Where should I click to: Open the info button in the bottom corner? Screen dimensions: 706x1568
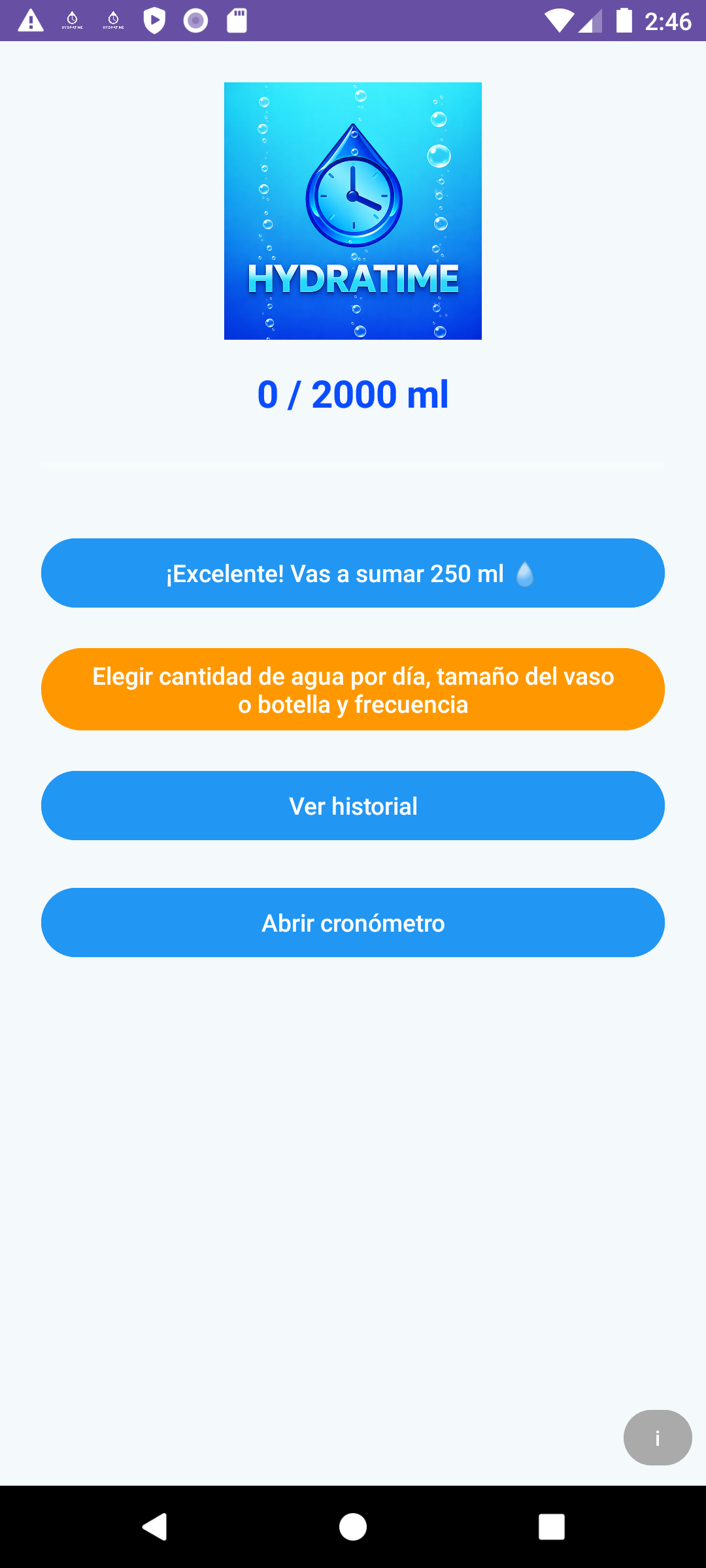pyautogui.click(x=658, y=1437)
